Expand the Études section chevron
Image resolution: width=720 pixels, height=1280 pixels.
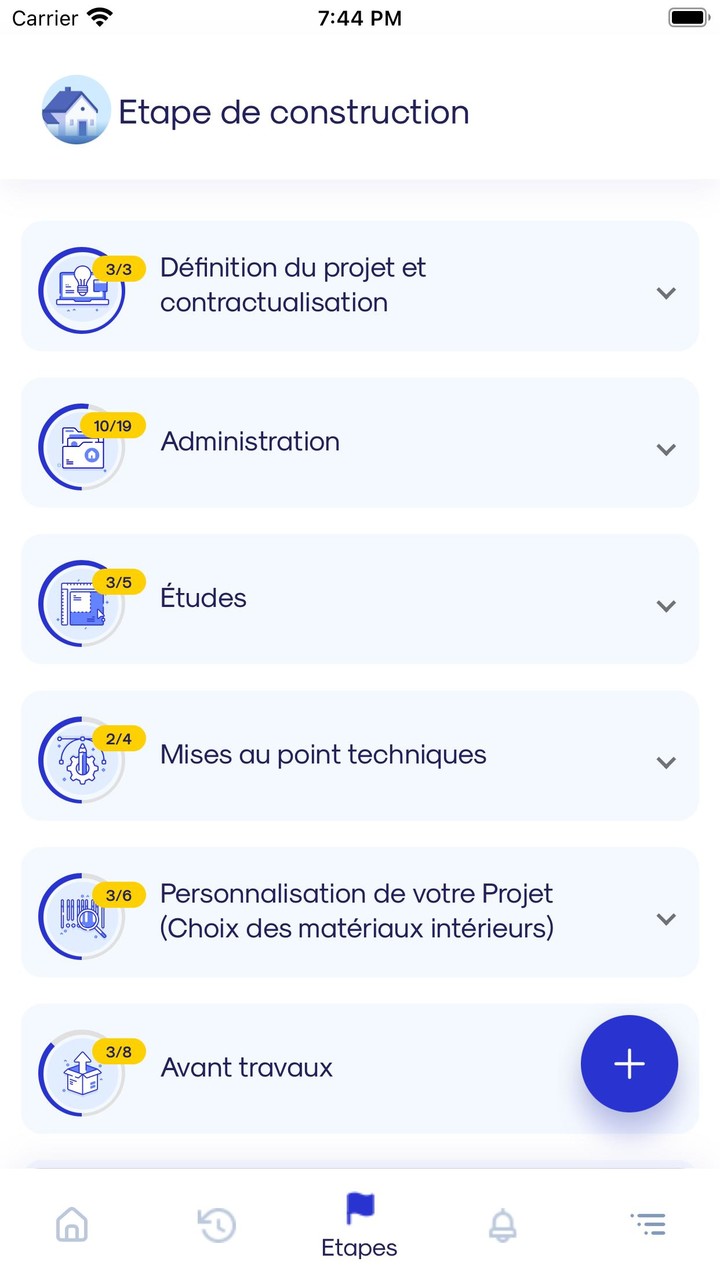666,605
